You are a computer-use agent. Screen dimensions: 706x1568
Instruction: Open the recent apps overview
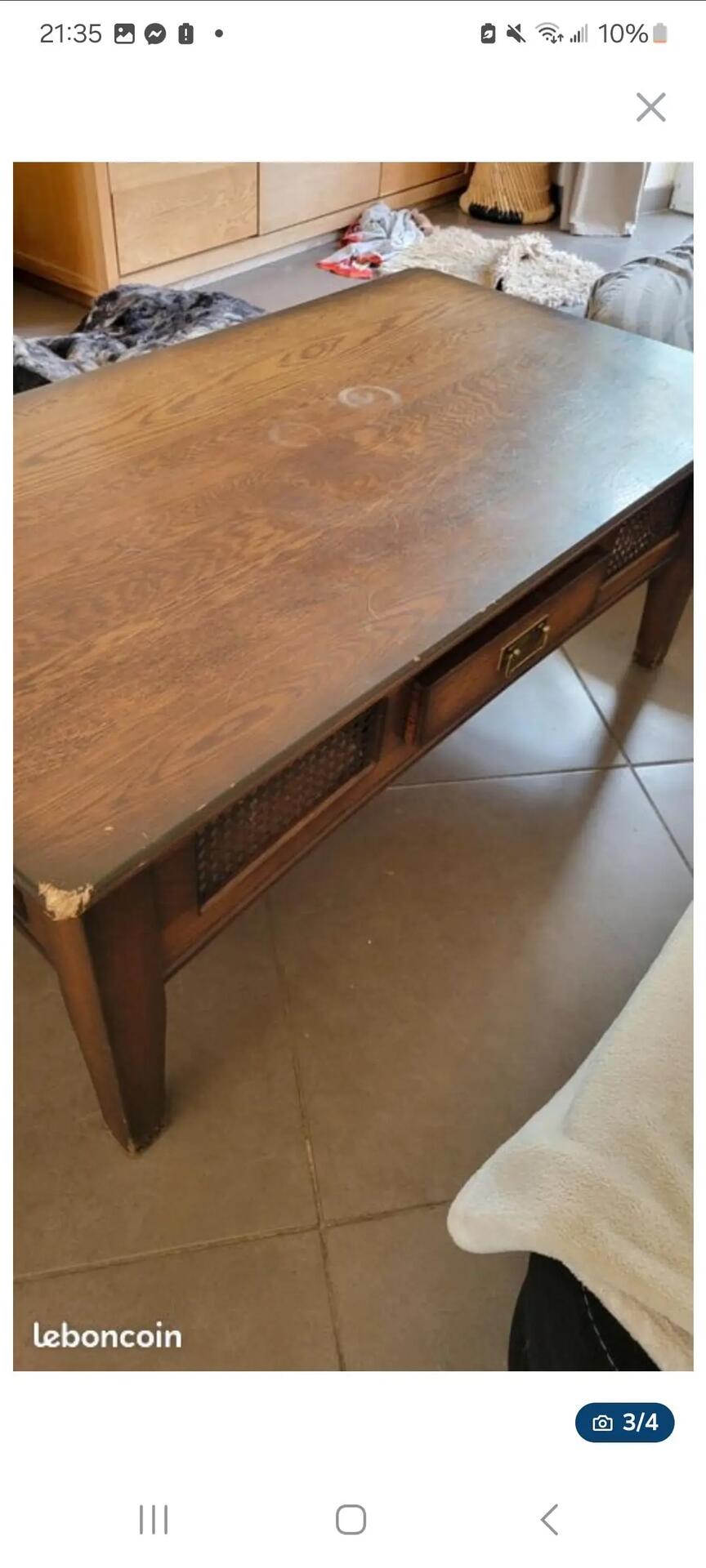coord(154,1520)
